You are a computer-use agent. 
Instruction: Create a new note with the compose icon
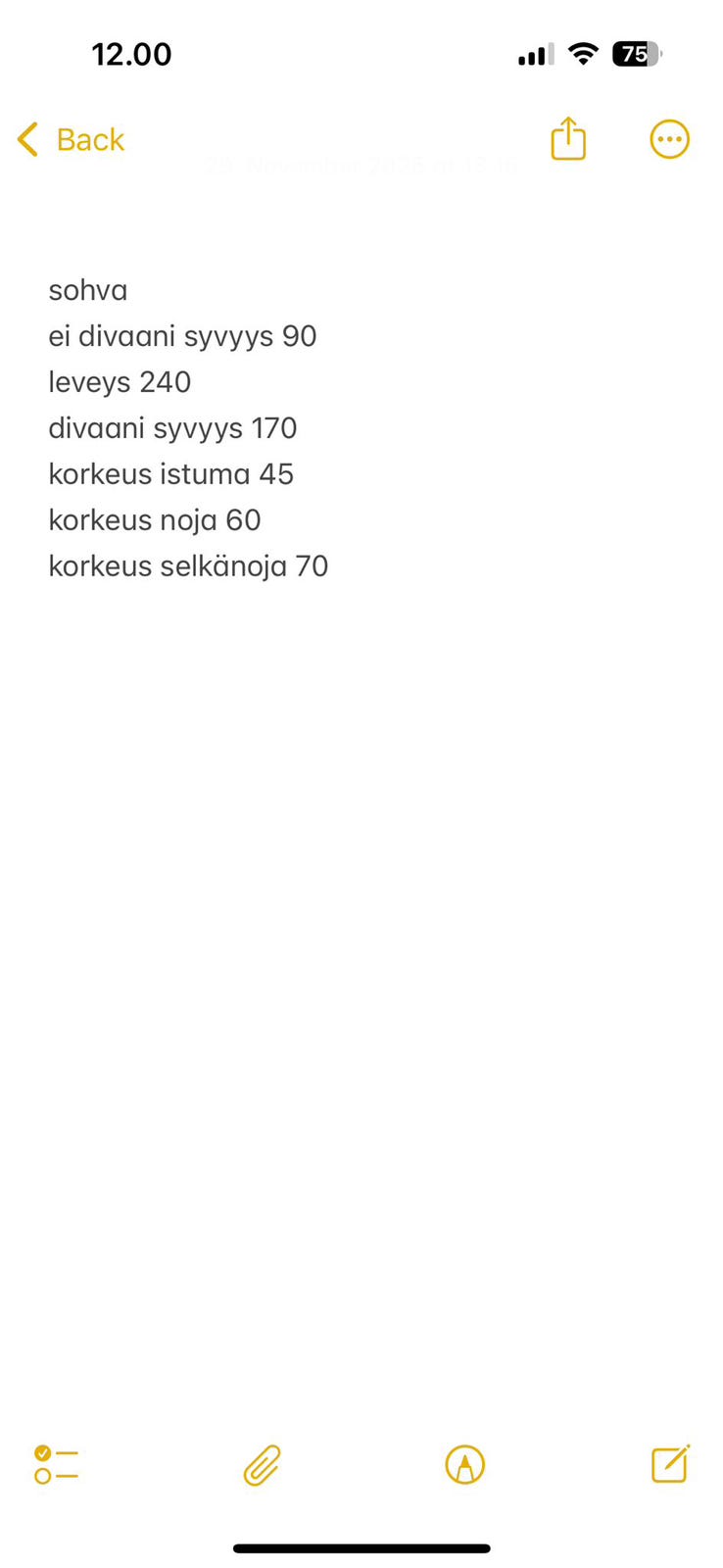tap(669, 1465)
